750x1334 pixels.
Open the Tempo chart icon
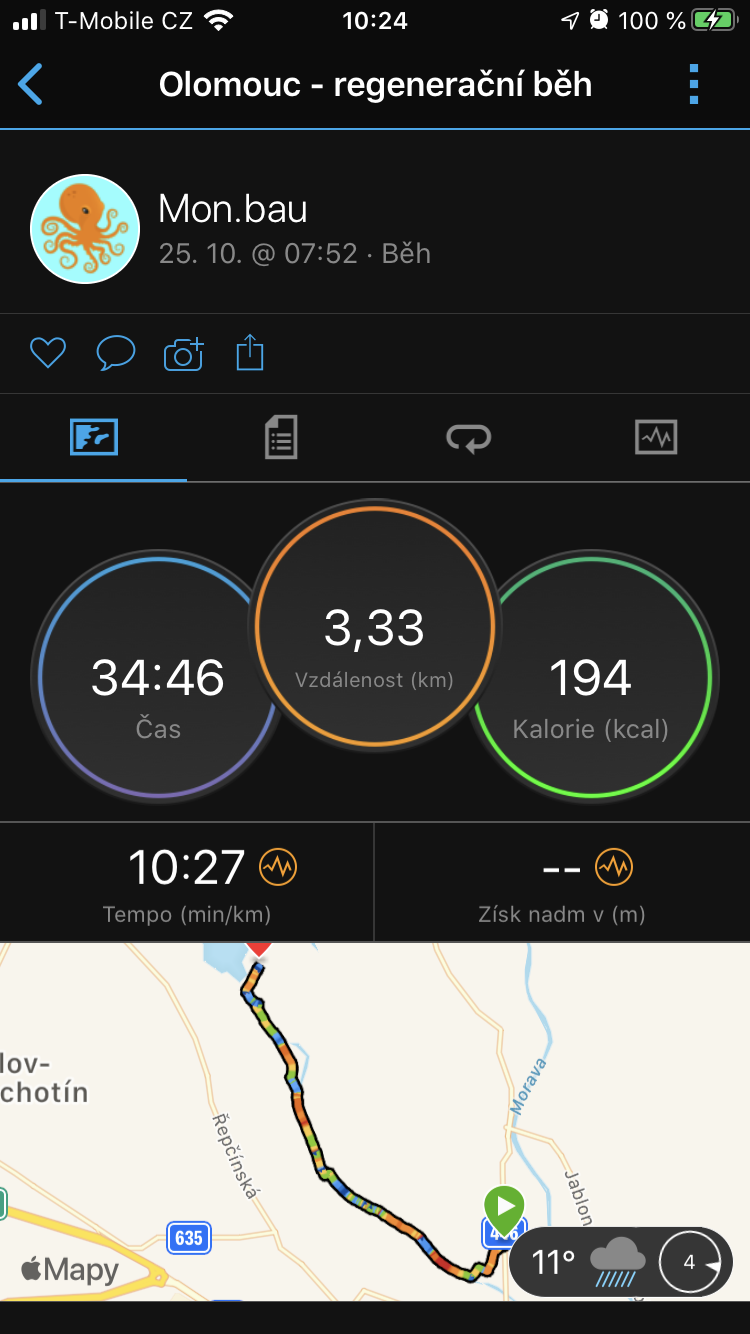pyautogui.click(x=278, y=866)
